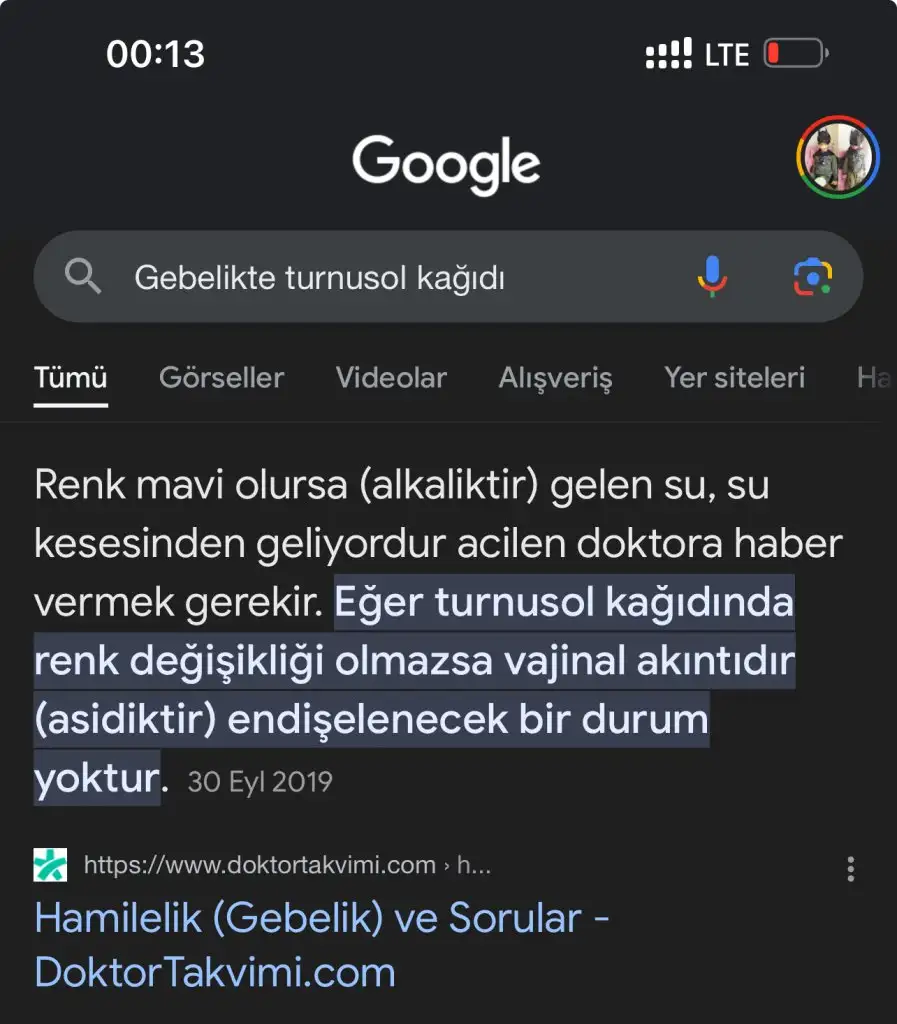Open the Google account profile picture
Image resolution: width=897 pixels, height=1024 pixels.
point(837,158)
